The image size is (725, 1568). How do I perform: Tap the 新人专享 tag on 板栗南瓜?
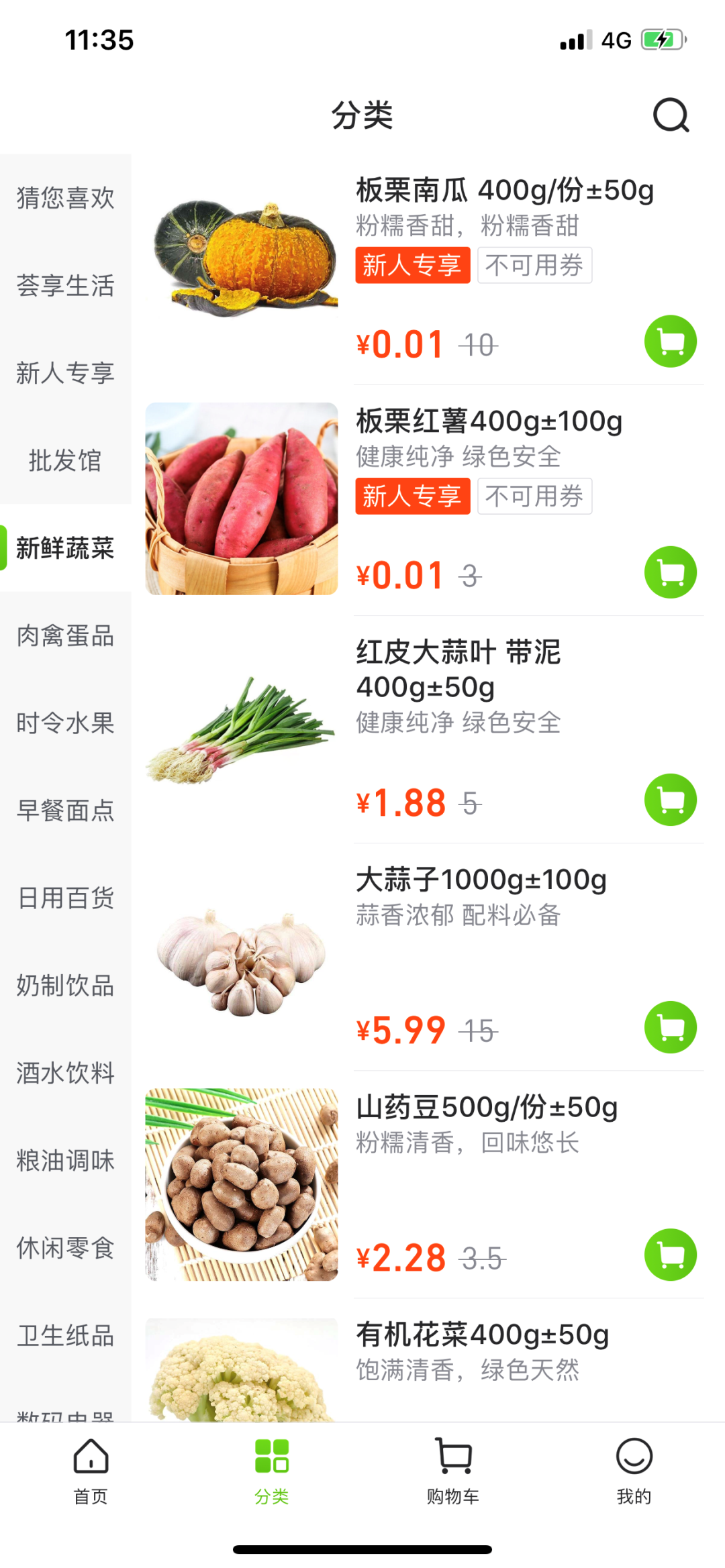pyautogui.click(x=412, y=265)
